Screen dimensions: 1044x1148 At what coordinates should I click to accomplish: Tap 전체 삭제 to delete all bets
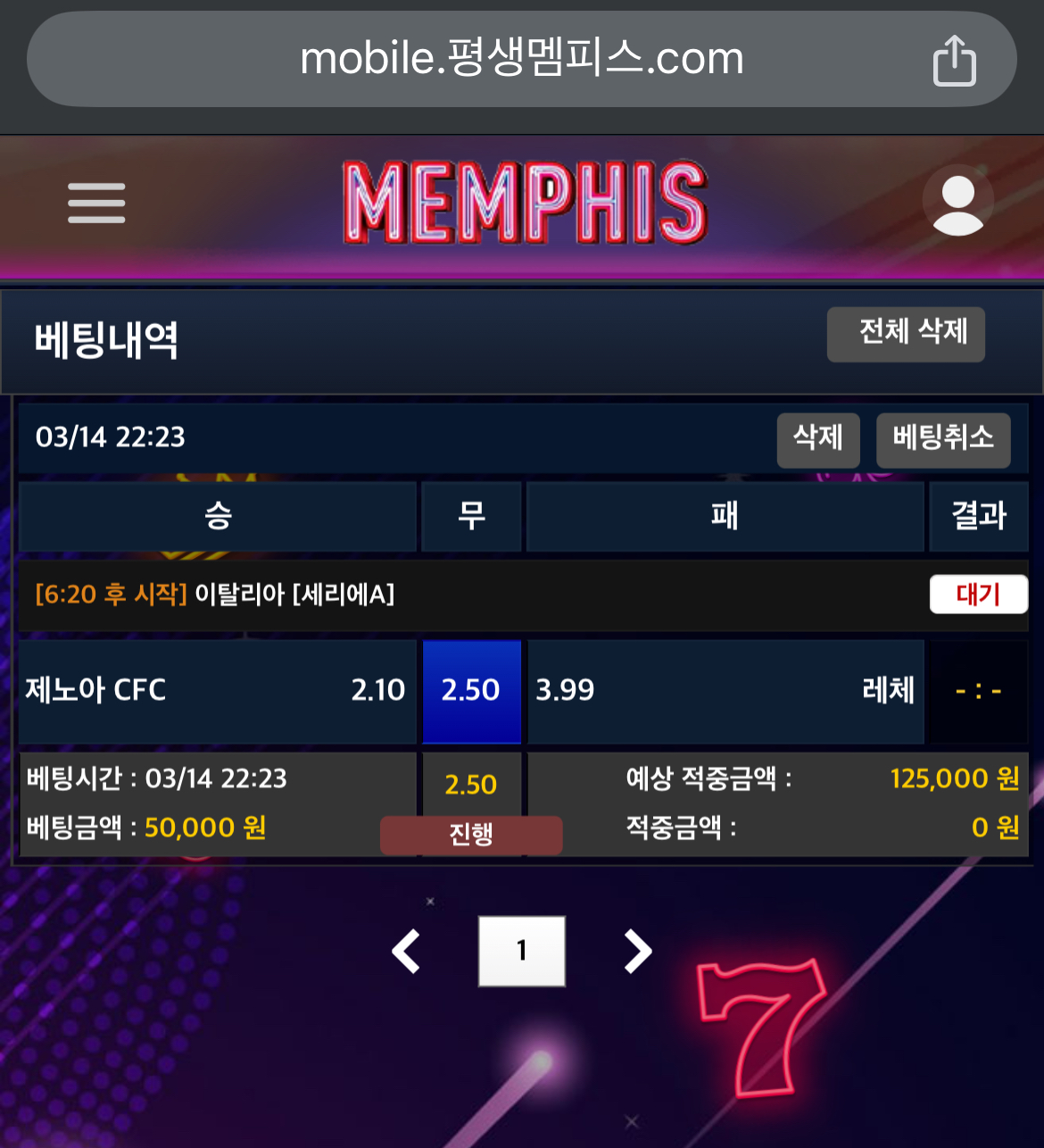[906, 334]
